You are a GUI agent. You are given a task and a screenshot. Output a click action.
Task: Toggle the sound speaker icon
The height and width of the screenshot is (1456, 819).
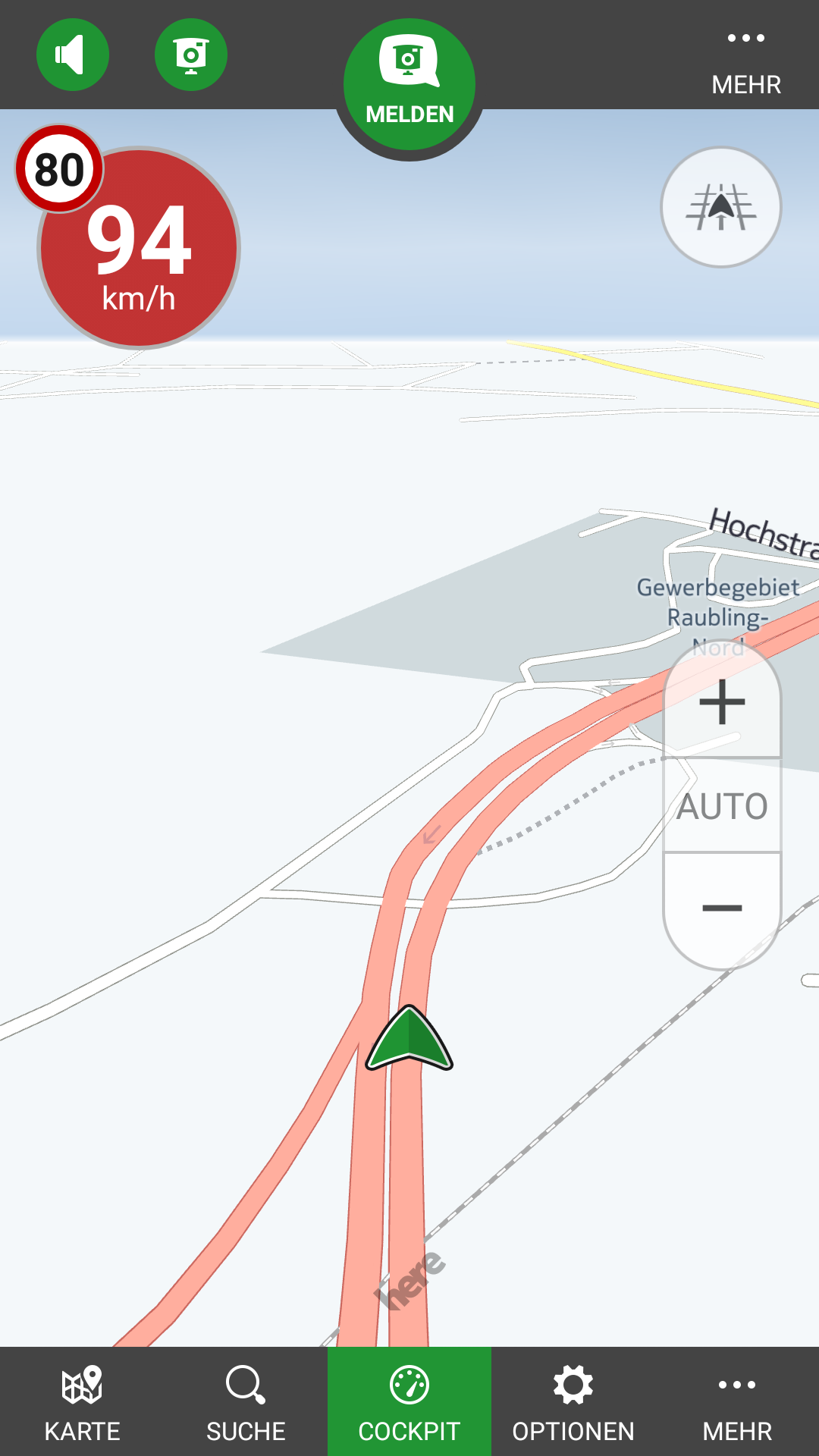click(72, 55)
